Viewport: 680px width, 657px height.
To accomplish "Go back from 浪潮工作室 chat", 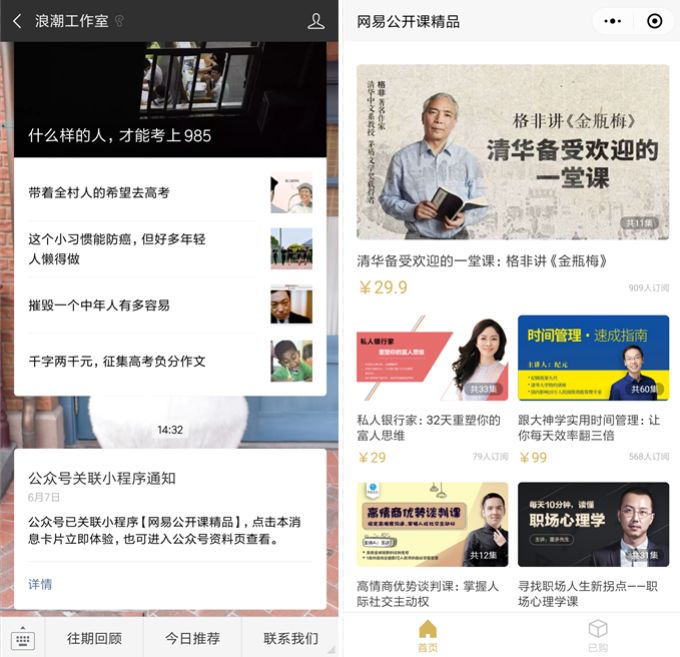I will pyautogui.click(x=16, y=21).
